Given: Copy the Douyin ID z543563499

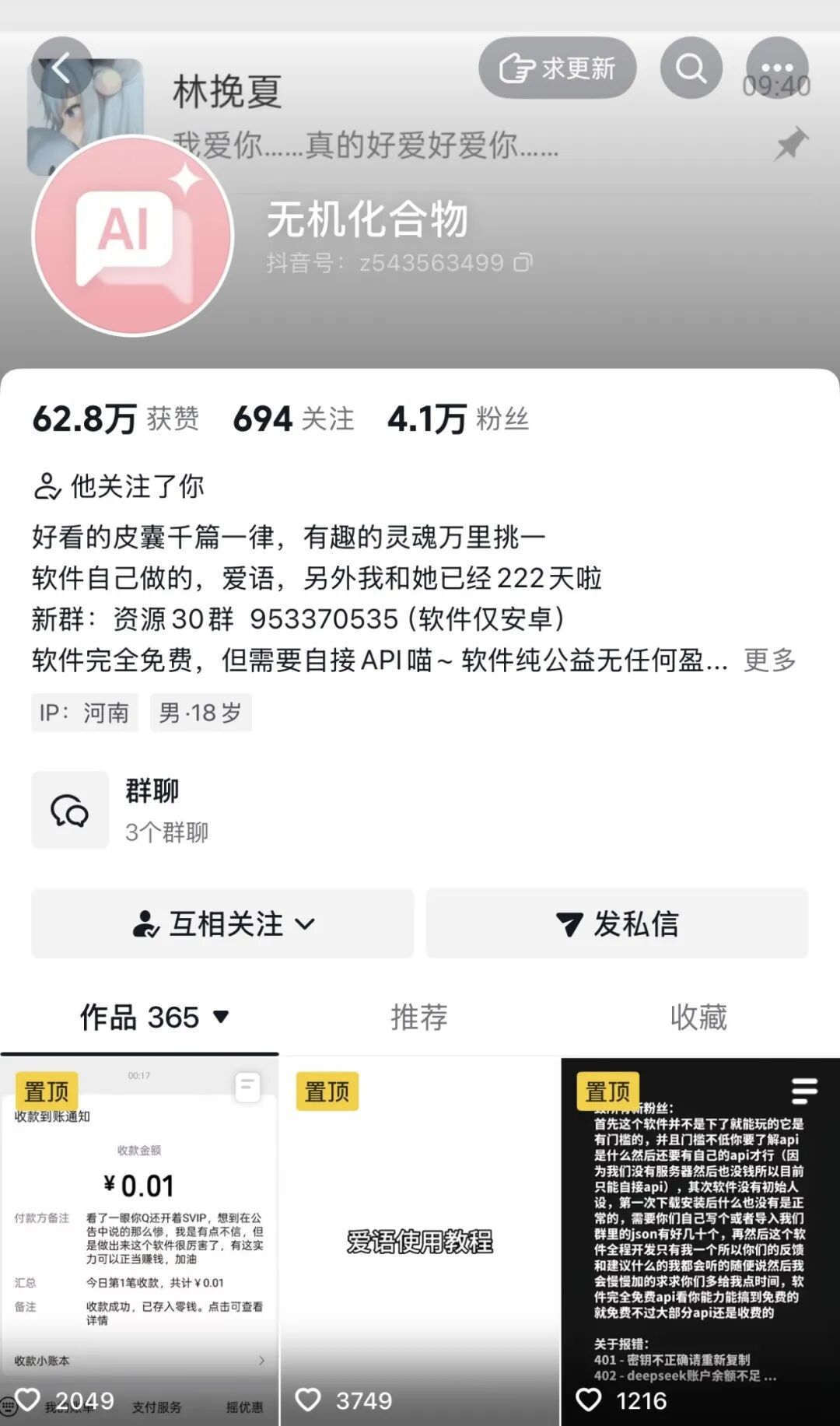Looking at the screenshot, I should (523, 263).
